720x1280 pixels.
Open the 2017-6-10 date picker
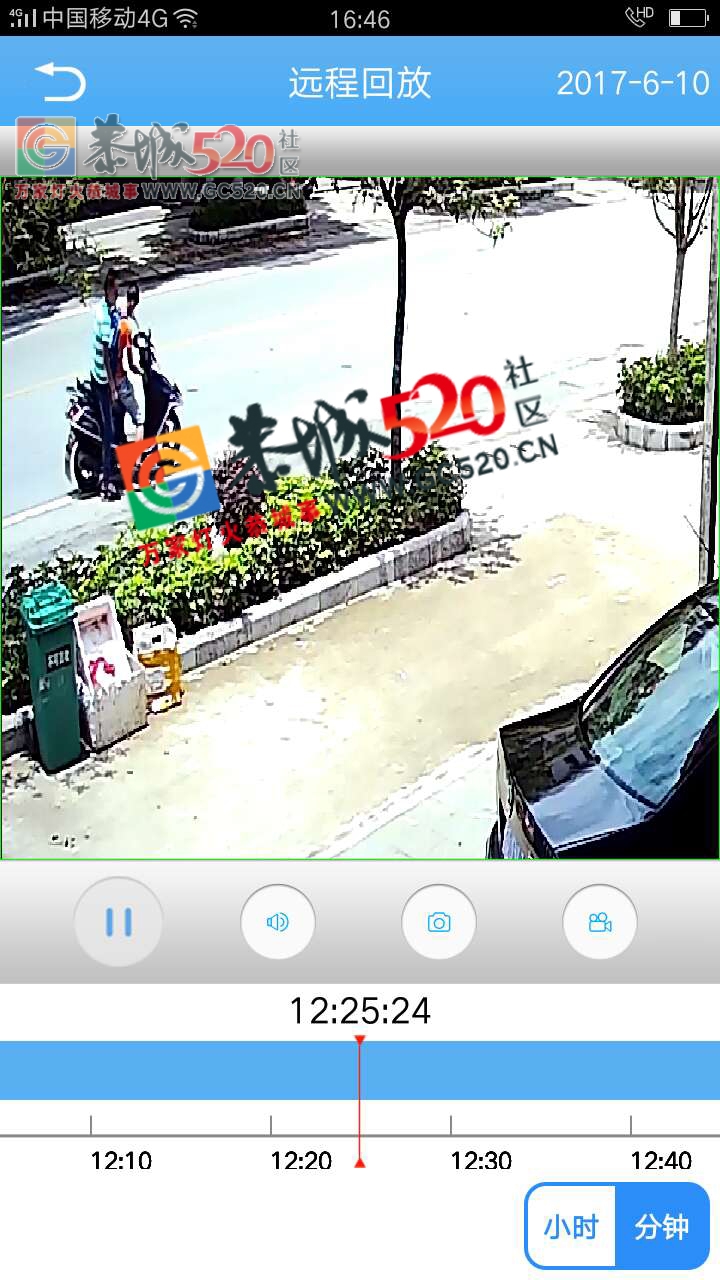click(632, 82)
